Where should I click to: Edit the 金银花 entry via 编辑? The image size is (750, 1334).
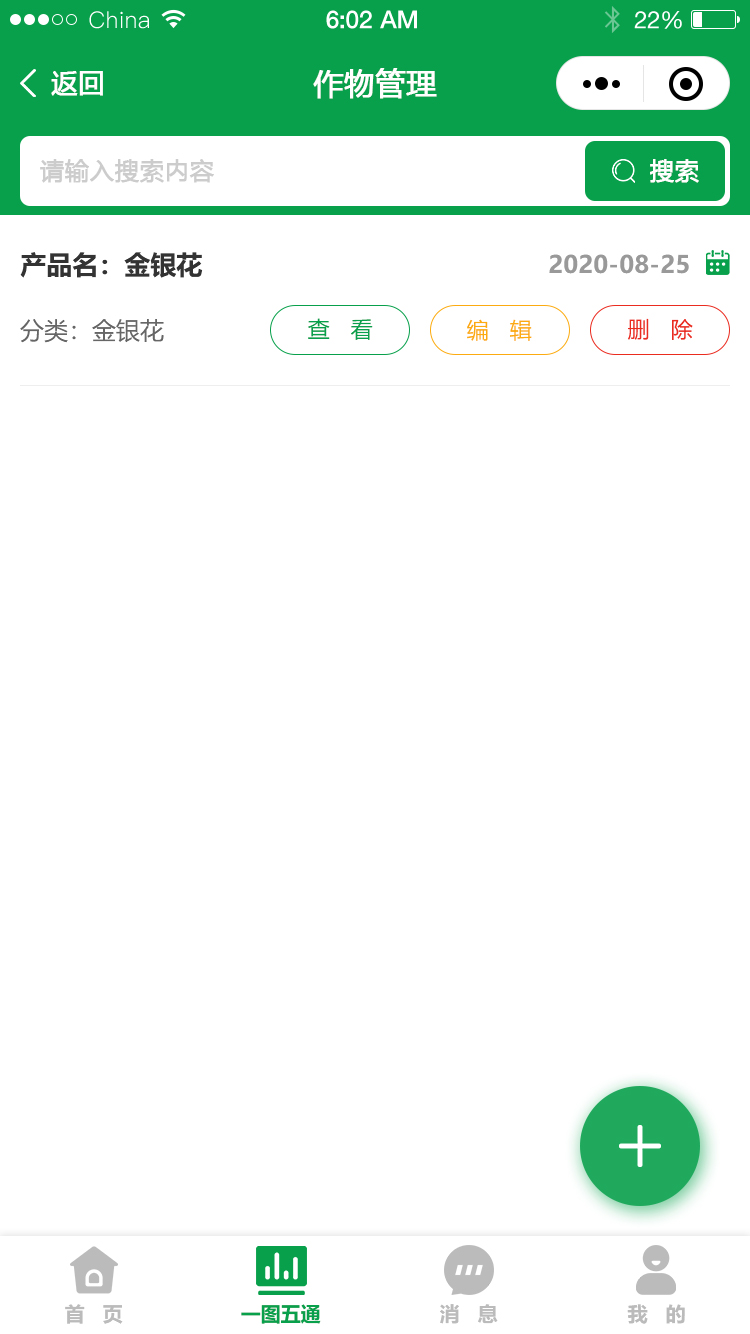tap(500, 330)
